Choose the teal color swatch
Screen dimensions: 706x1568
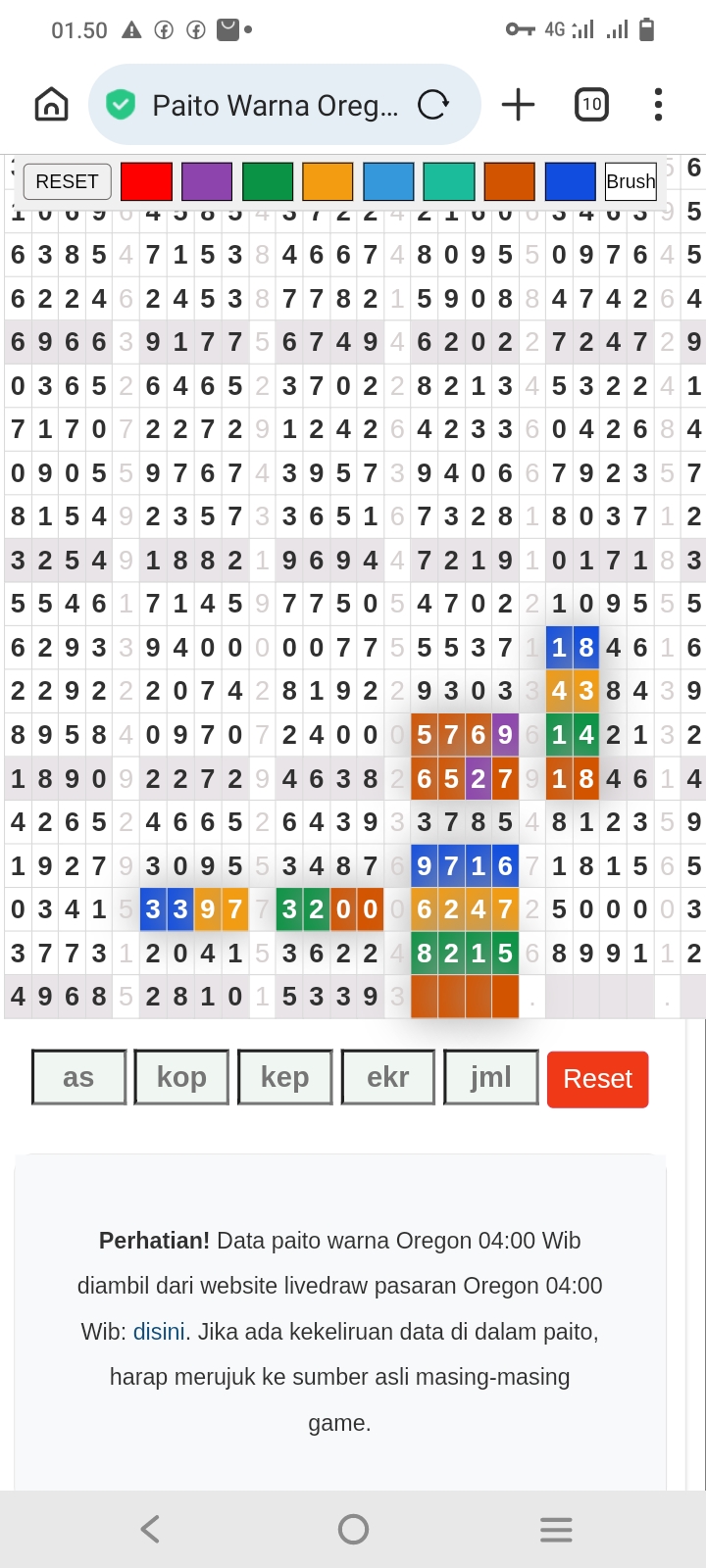pos(449,181)
